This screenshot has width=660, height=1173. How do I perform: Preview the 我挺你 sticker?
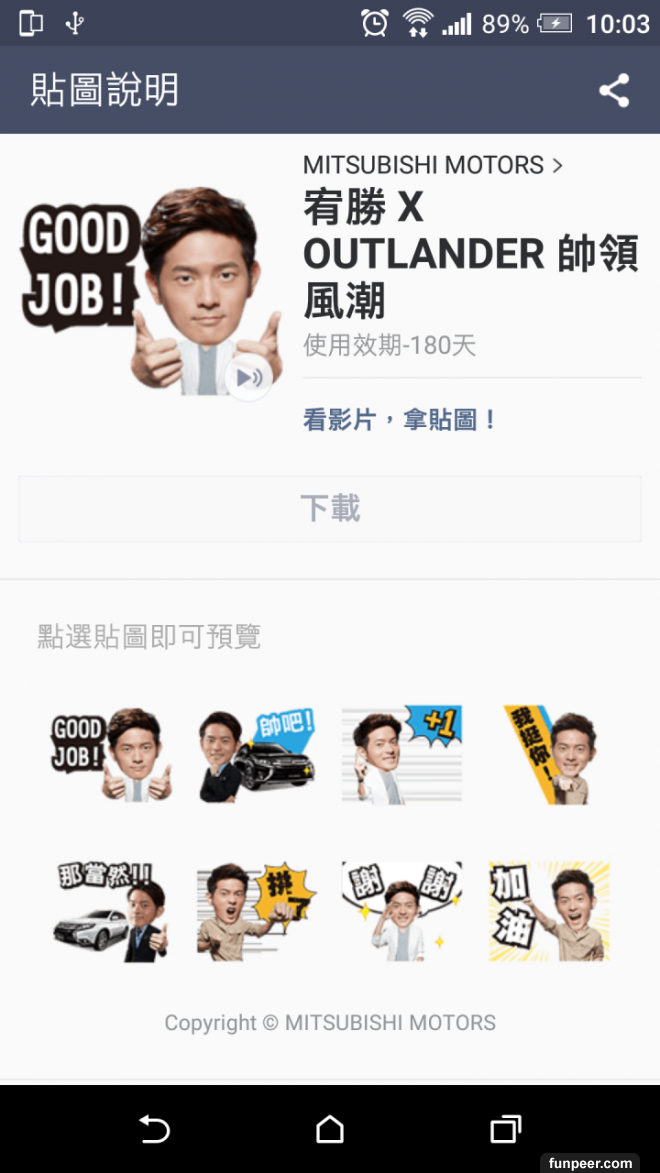[548, 754]
